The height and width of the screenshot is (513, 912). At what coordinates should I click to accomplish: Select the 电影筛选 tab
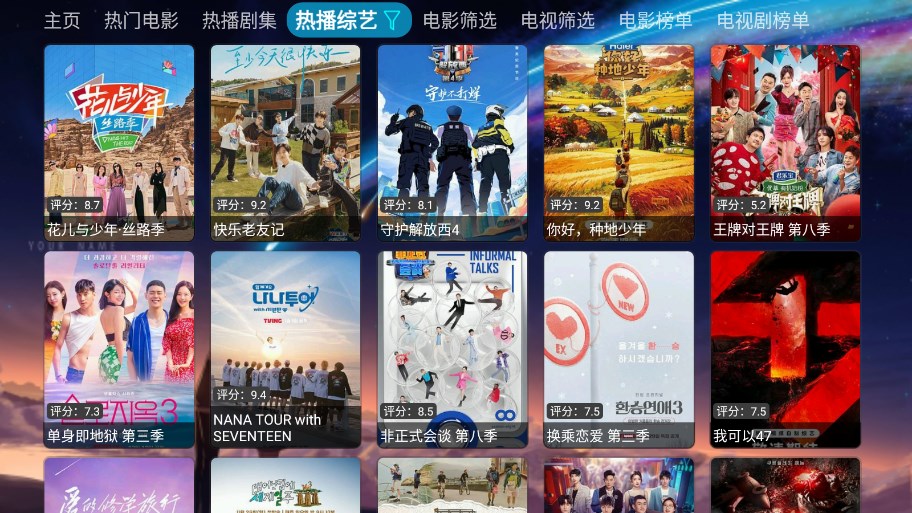point(459,20)
